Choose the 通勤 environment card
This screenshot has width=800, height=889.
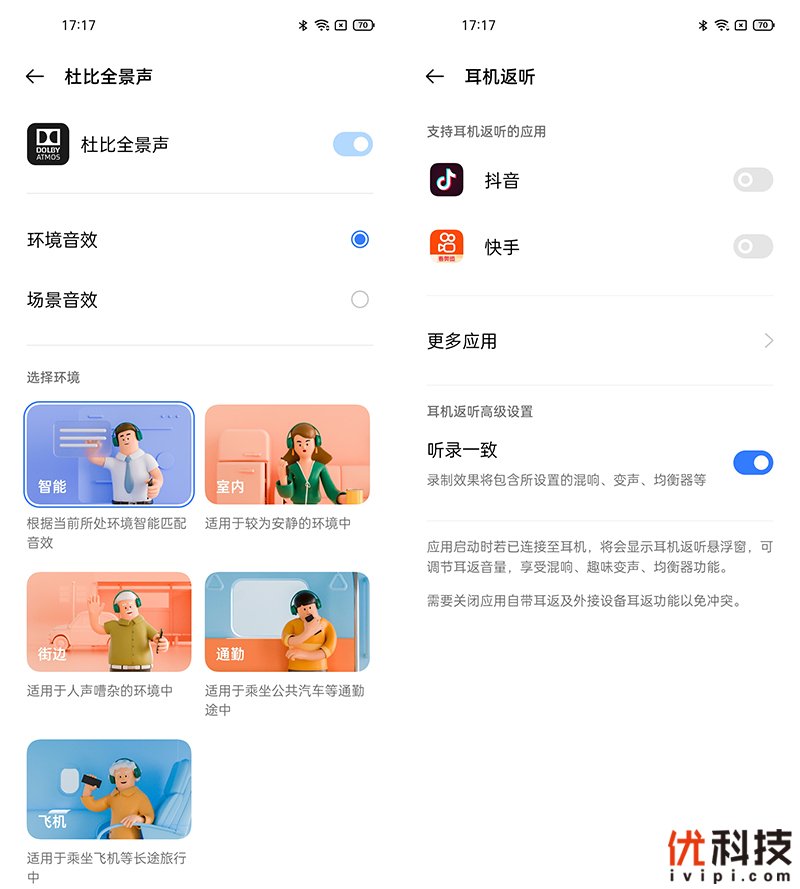[x=287, y=622]
